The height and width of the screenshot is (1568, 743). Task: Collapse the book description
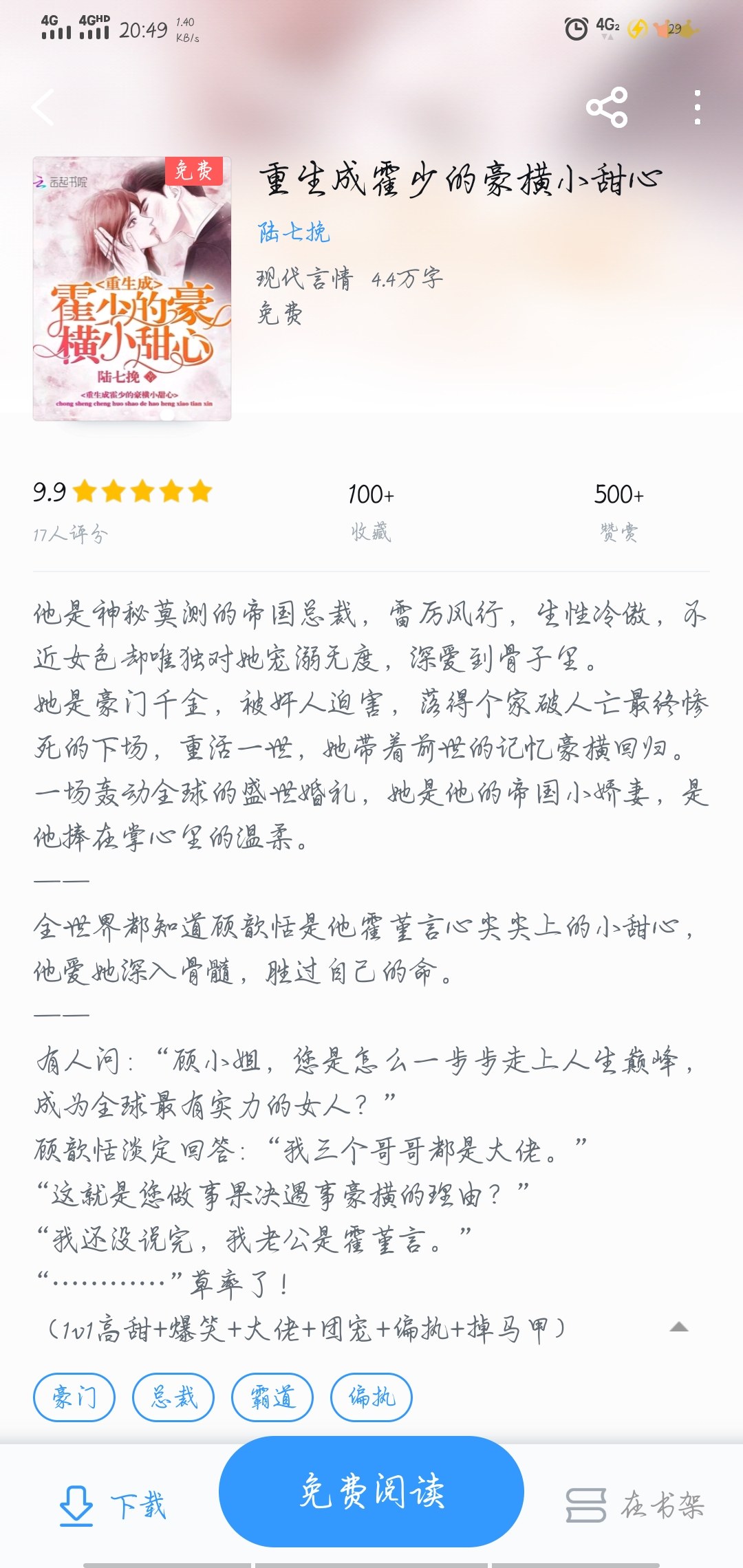[x=679, y=1327]
